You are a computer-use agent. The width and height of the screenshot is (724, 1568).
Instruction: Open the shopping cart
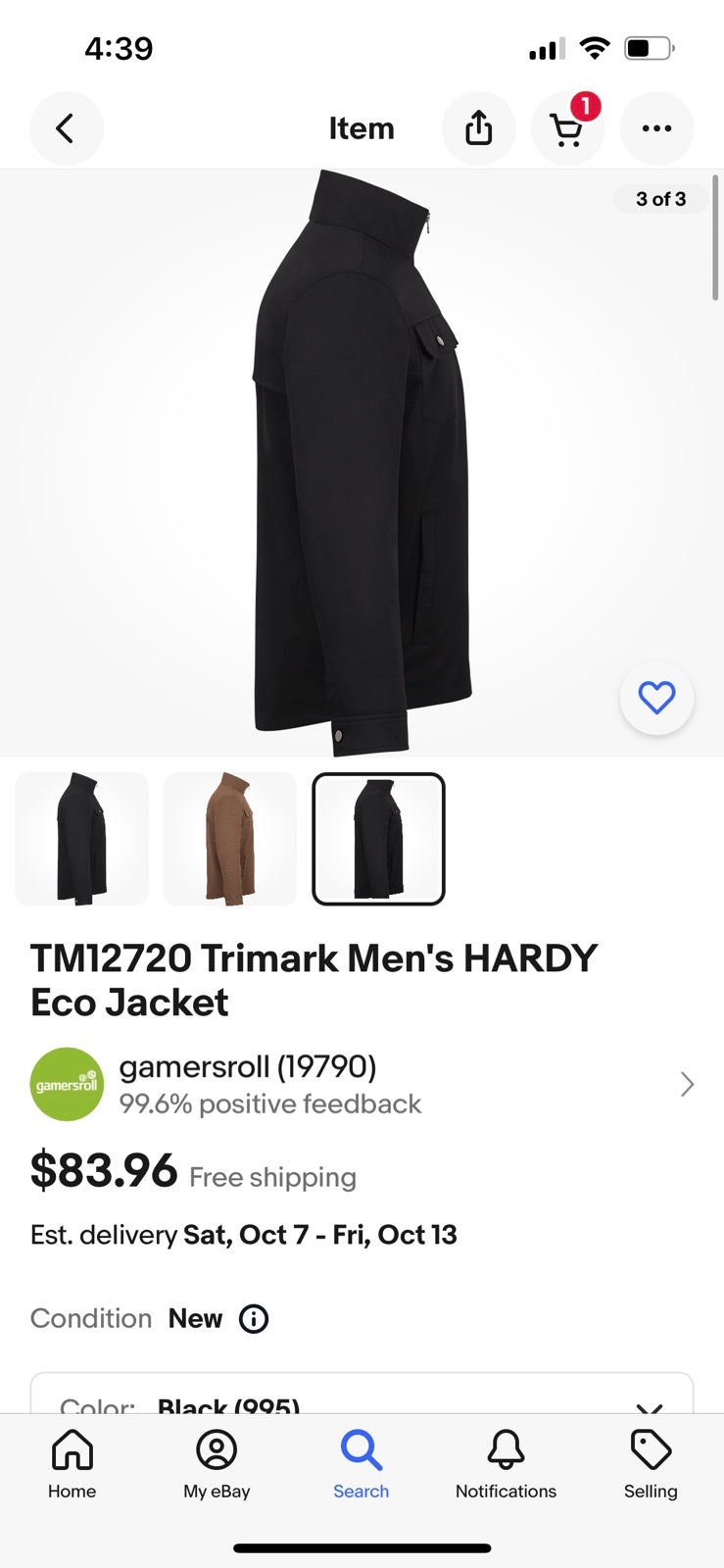[567, 128]
